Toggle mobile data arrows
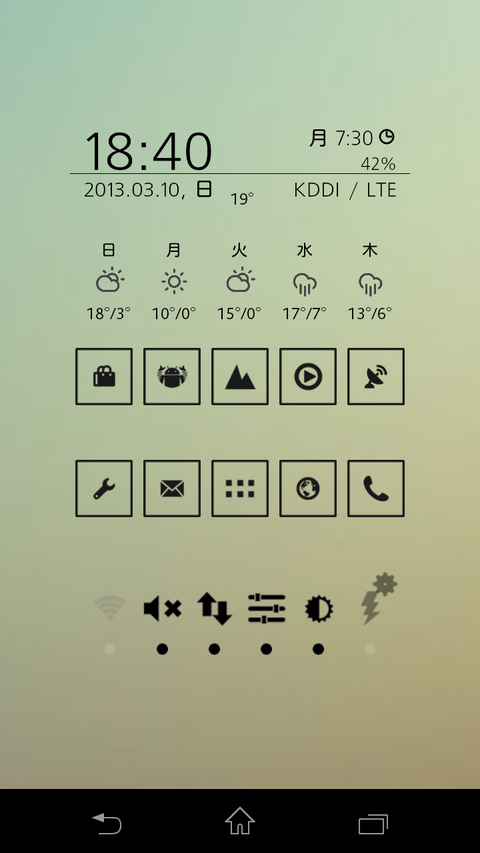 coord(214,608)
